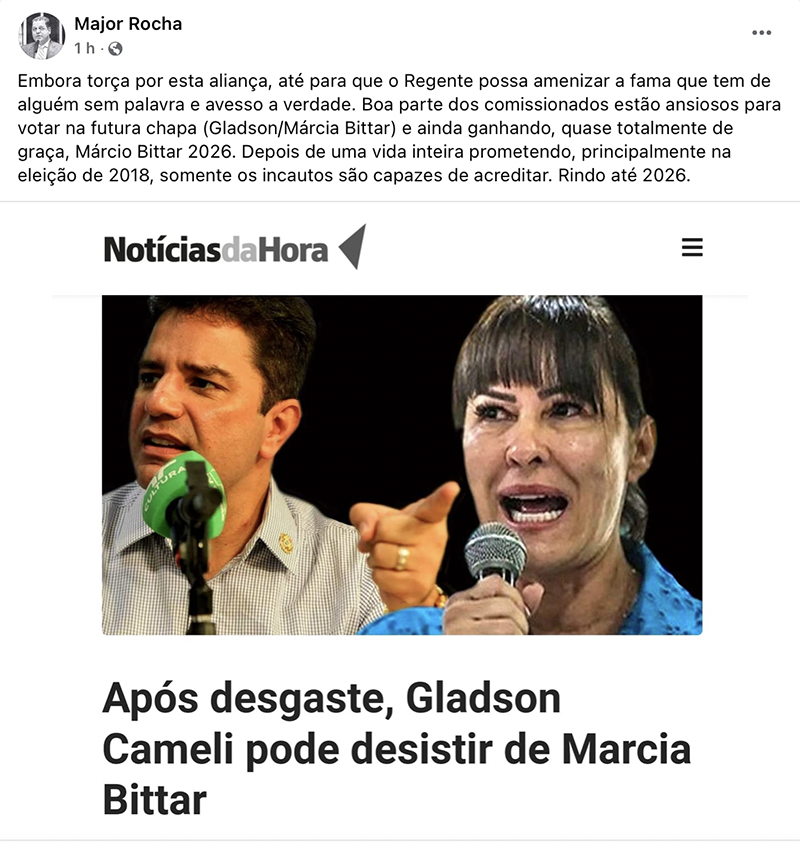The width and height of the screenshot is (800, 842).
Task: Click the post body text to select it
Action: coord(400,130)
